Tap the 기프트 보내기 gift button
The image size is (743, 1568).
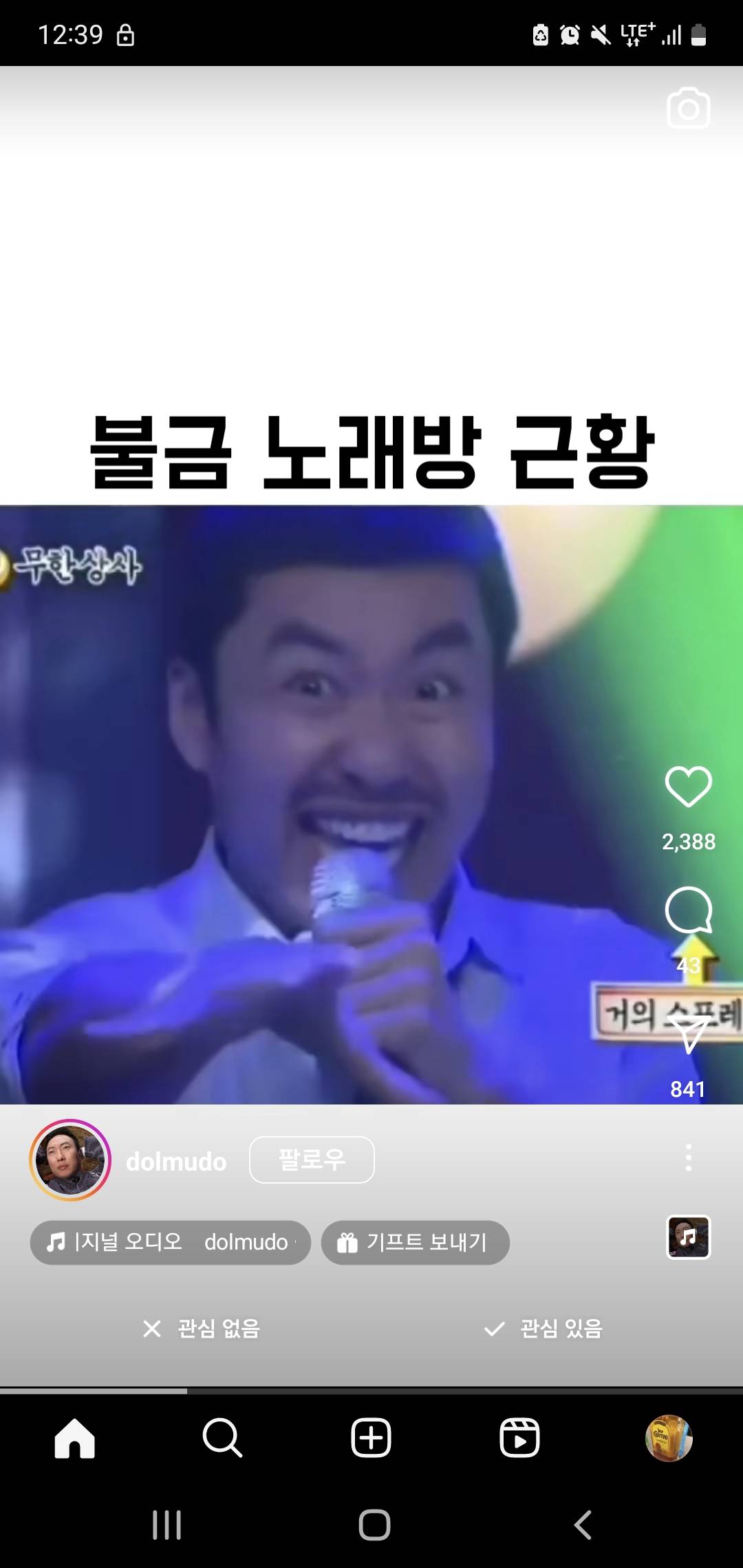pyautogui.click(x=415, y=1242)
